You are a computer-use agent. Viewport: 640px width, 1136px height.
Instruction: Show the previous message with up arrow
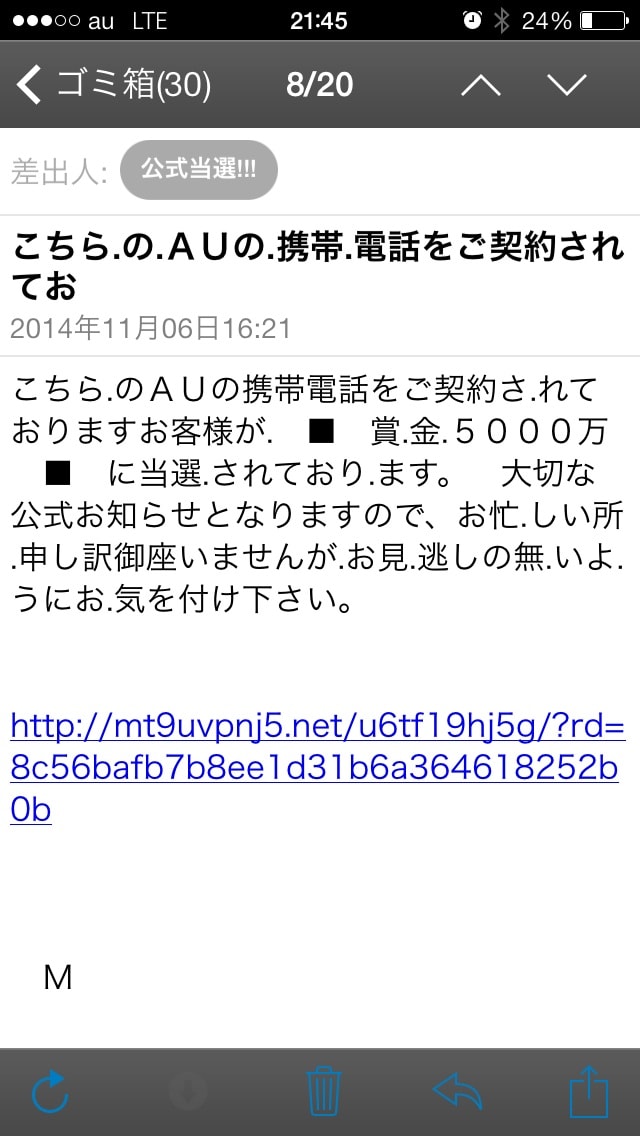click(x=481, y=85)
